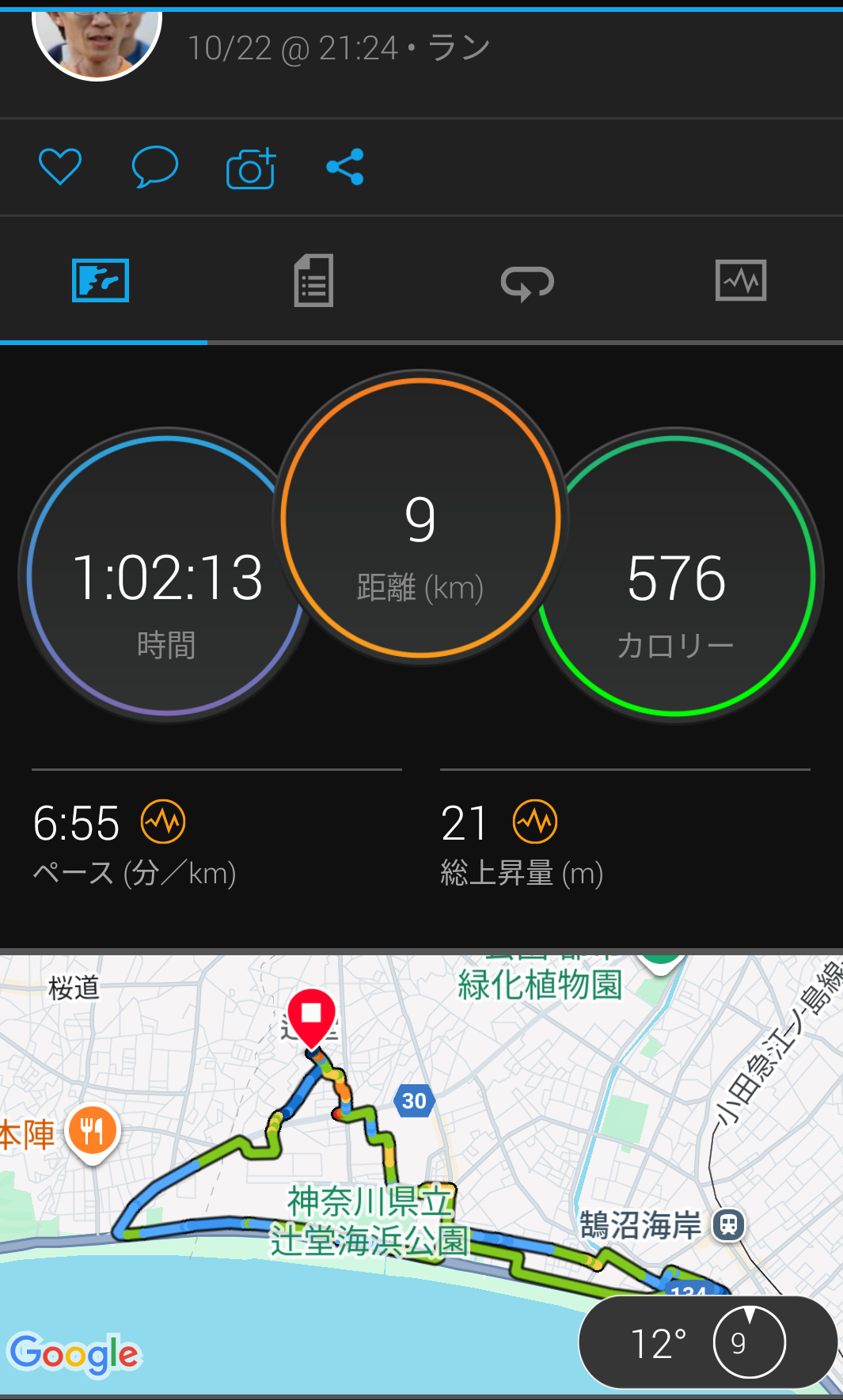The width and height of the screenshot is (843, 1400).
Task: Show pace insight info icon
Action: (163, 822)
